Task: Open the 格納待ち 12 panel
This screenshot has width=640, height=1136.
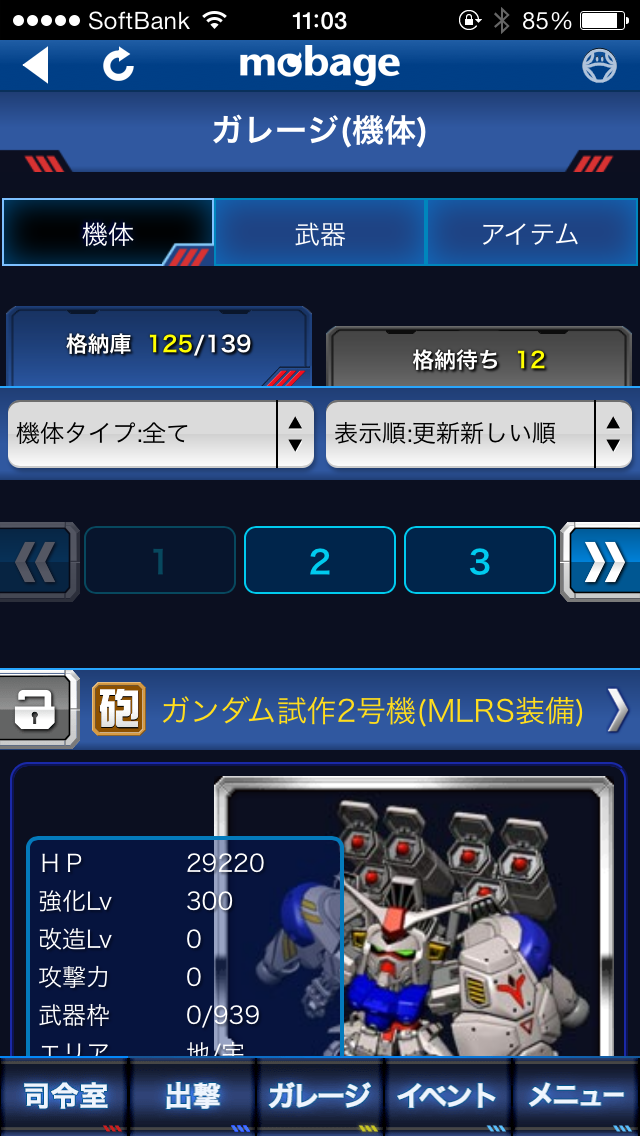Action: [x=478, y=358]
